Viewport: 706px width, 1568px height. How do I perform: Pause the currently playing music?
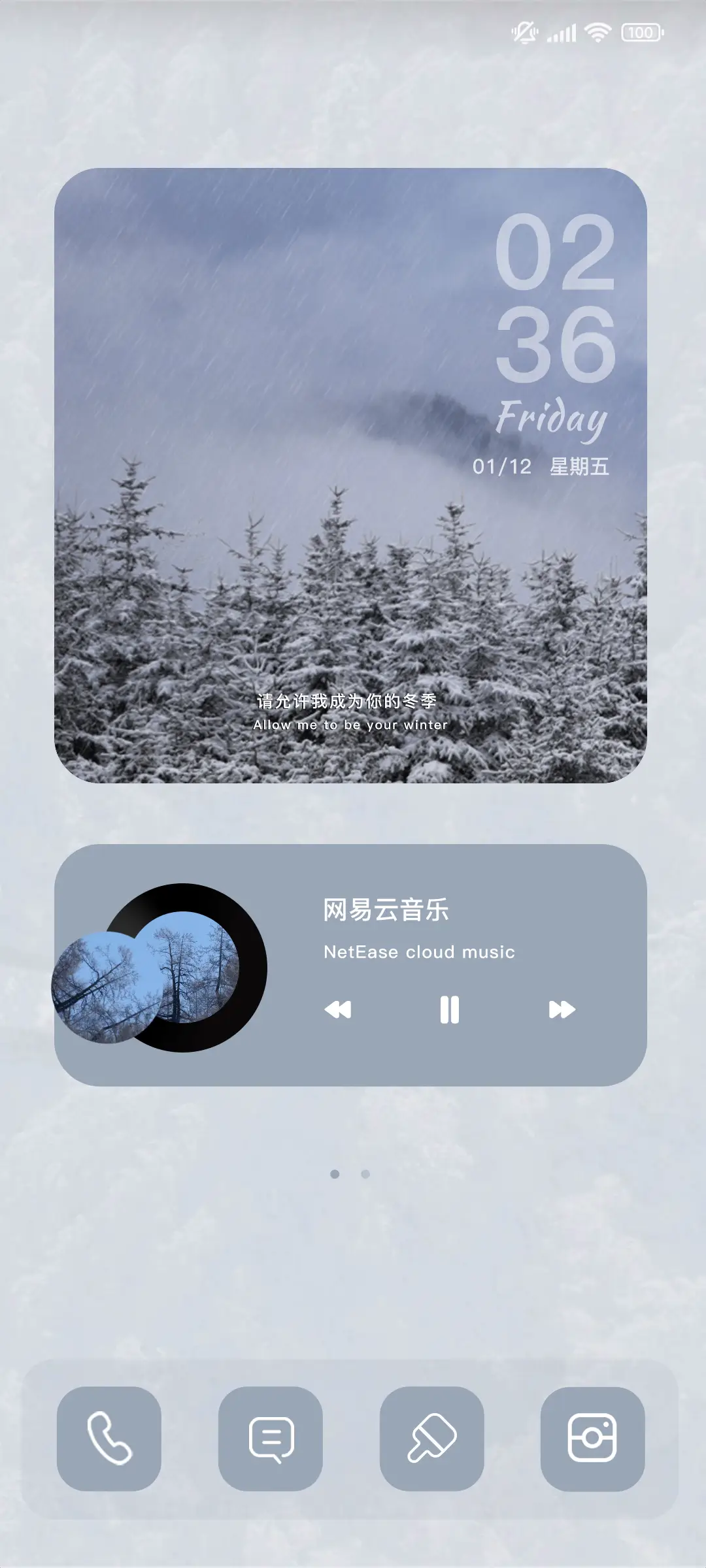[449, 1010]
